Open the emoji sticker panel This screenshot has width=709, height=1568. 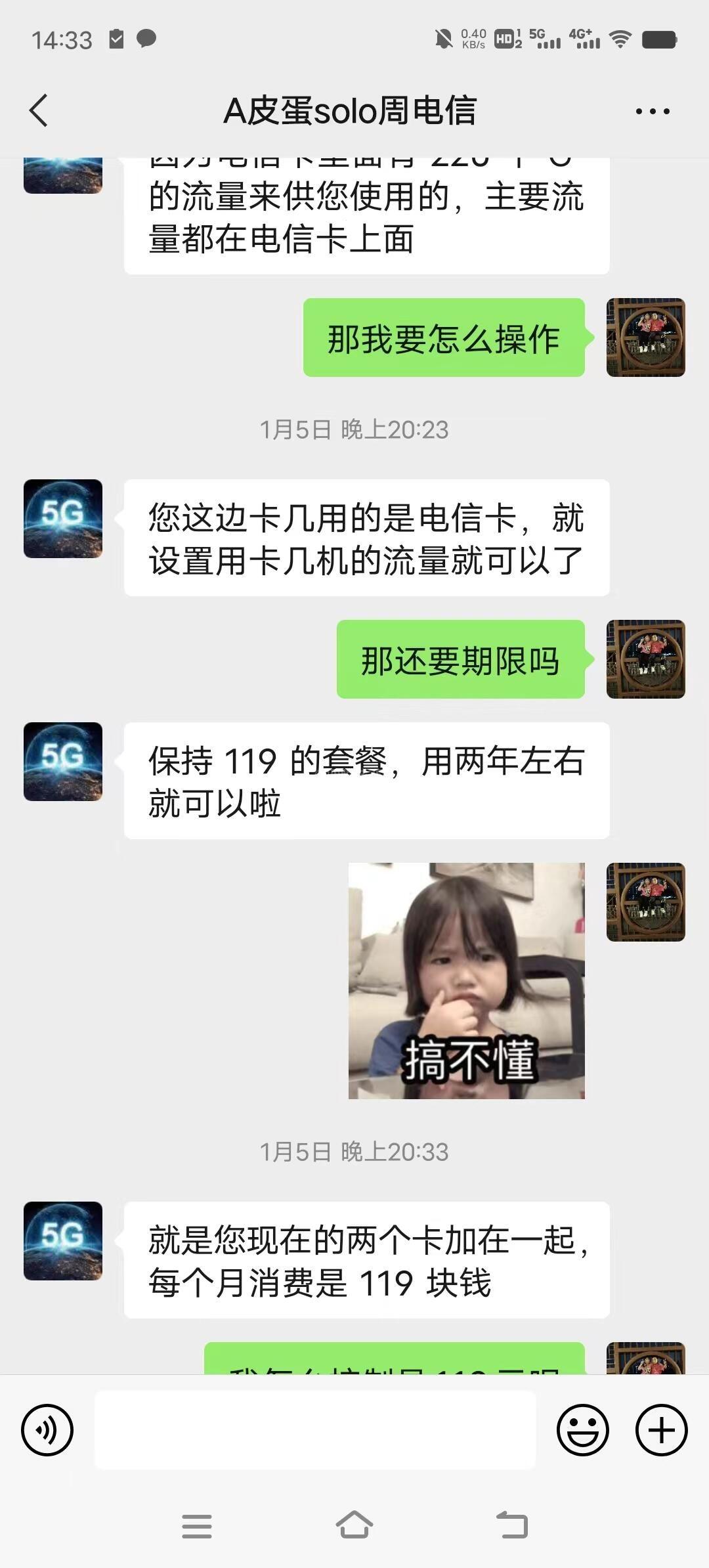[582, 1429]
